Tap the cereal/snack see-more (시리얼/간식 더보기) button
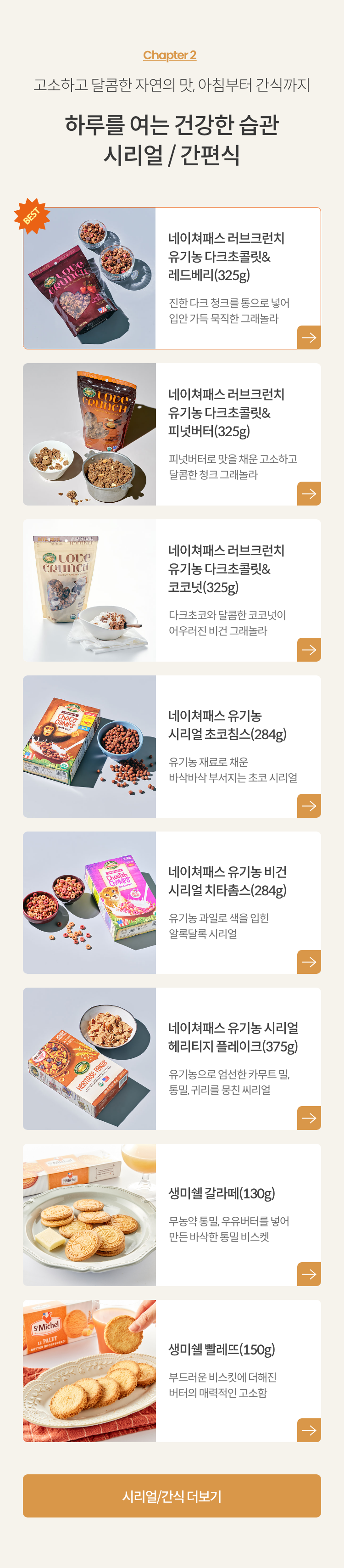 (x=172, y=1495)
